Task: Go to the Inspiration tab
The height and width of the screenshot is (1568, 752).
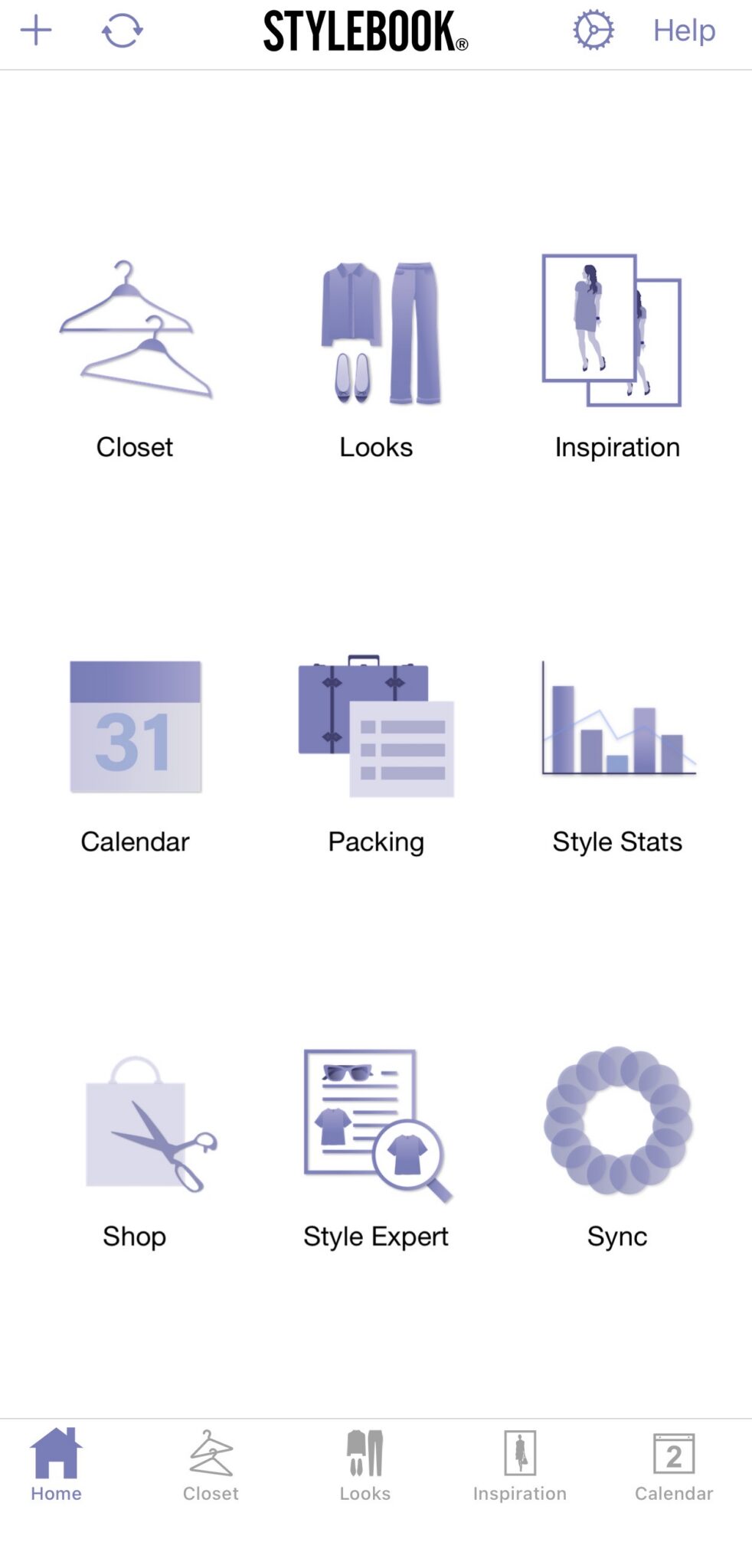Action: coord(520,1464)
